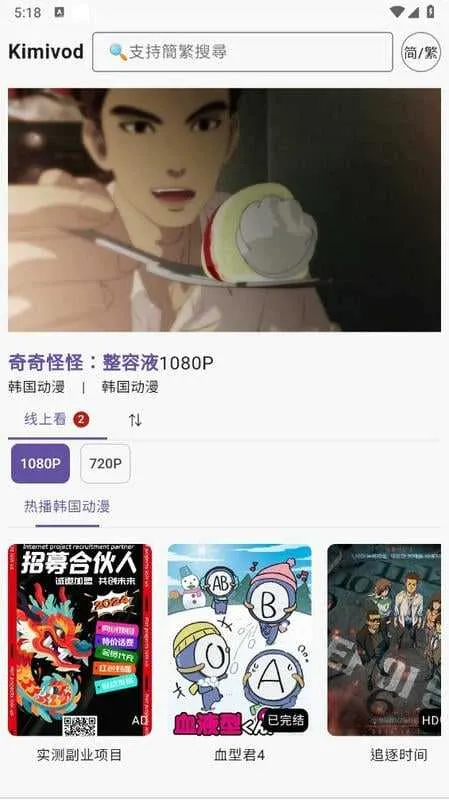
Task: Open the 热播韩国动漫 tab
Action: pos(67,507)
